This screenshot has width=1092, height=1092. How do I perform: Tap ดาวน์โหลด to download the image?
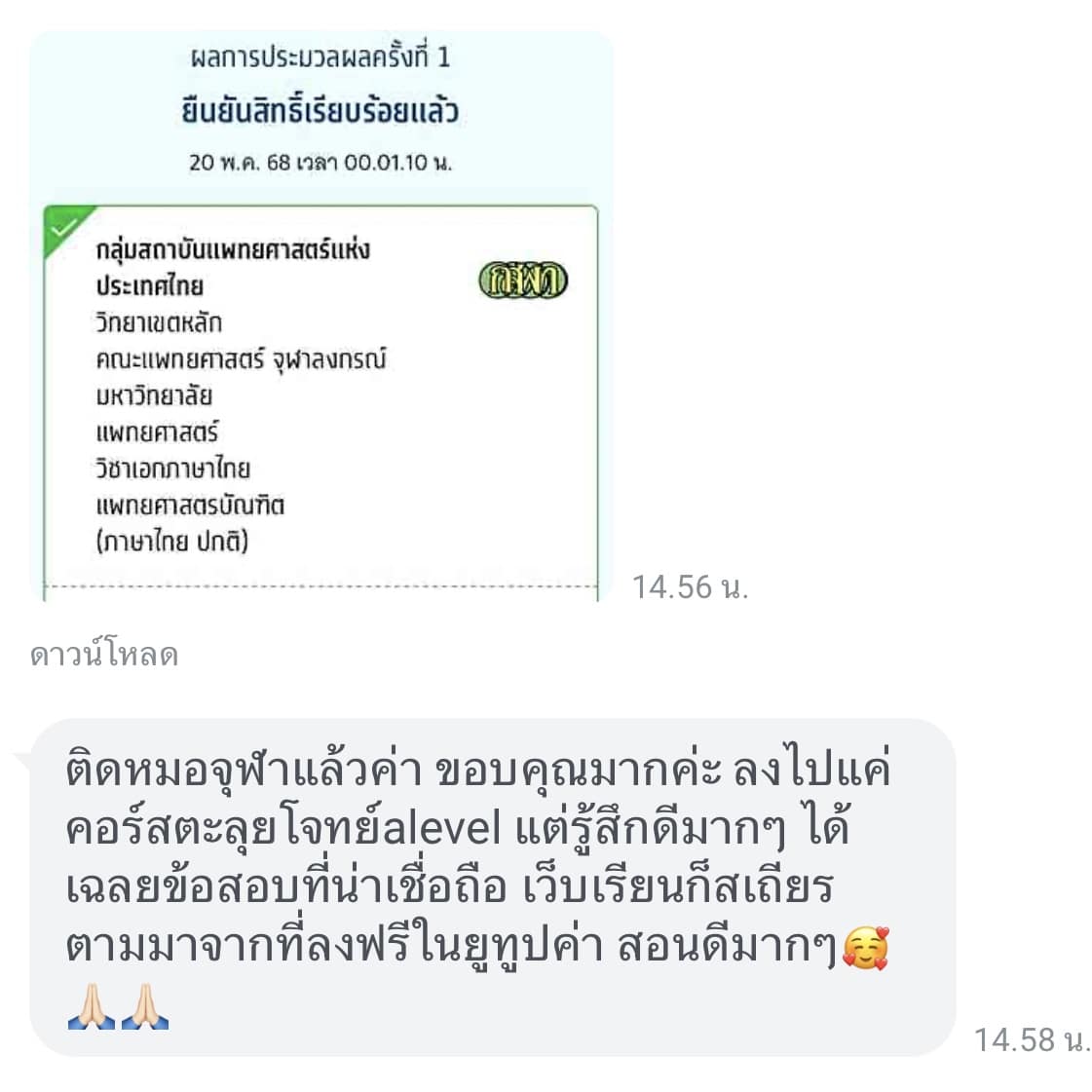click(x=104, y=655)
